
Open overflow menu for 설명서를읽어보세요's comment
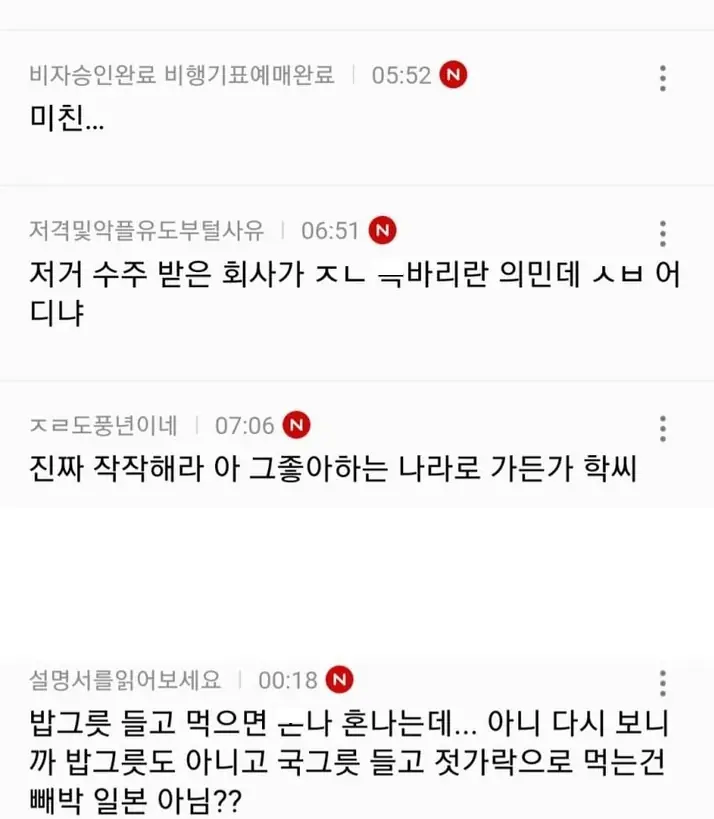pyautogui.click(x=662, y=683)
